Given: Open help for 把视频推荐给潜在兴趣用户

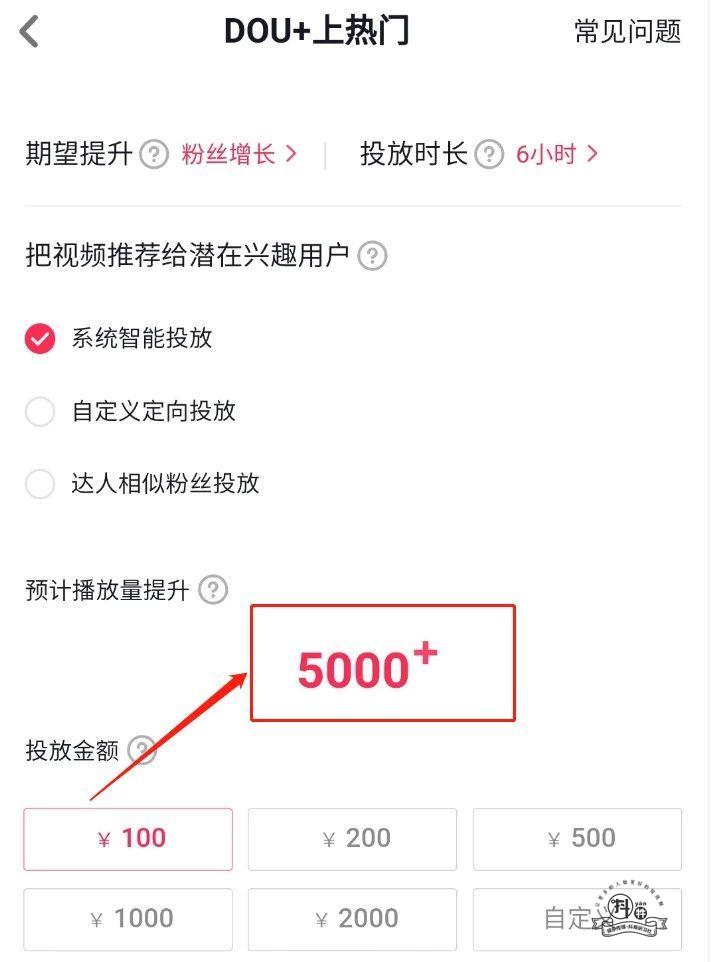Looking at the screenshot, I should (x=372, y=256).
